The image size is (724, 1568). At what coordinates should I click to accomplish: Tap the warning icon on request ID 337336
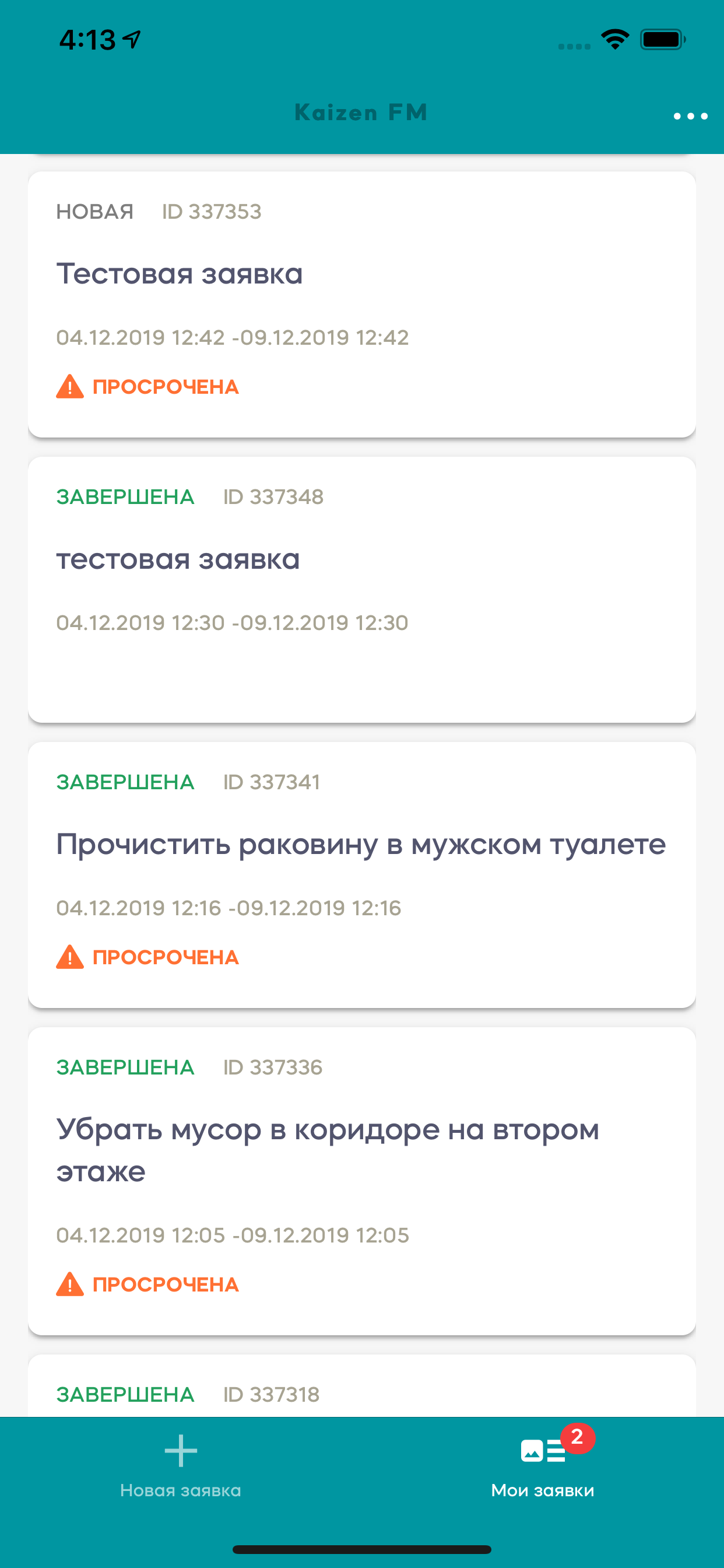70,1284
